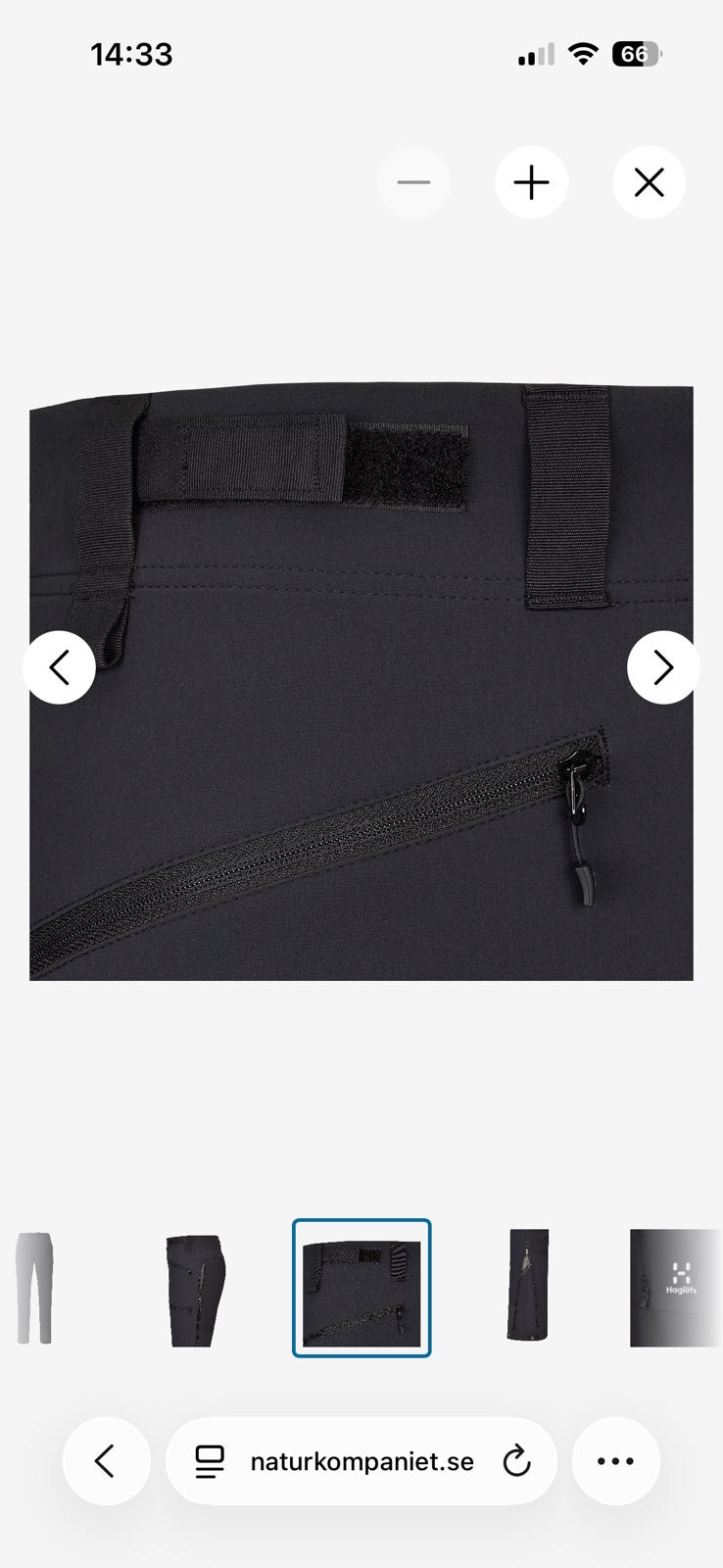Go back in the browser

point(106,1461)
